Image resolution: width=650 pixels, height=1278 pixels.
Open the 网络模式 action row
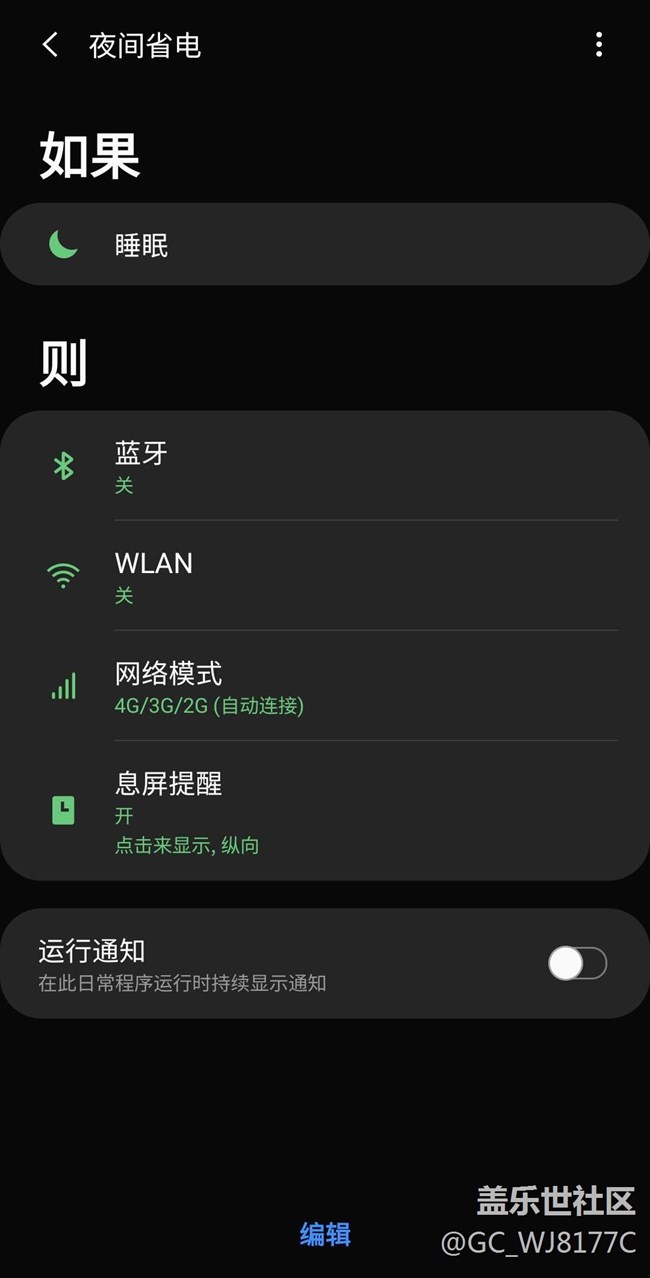(325, 686)
